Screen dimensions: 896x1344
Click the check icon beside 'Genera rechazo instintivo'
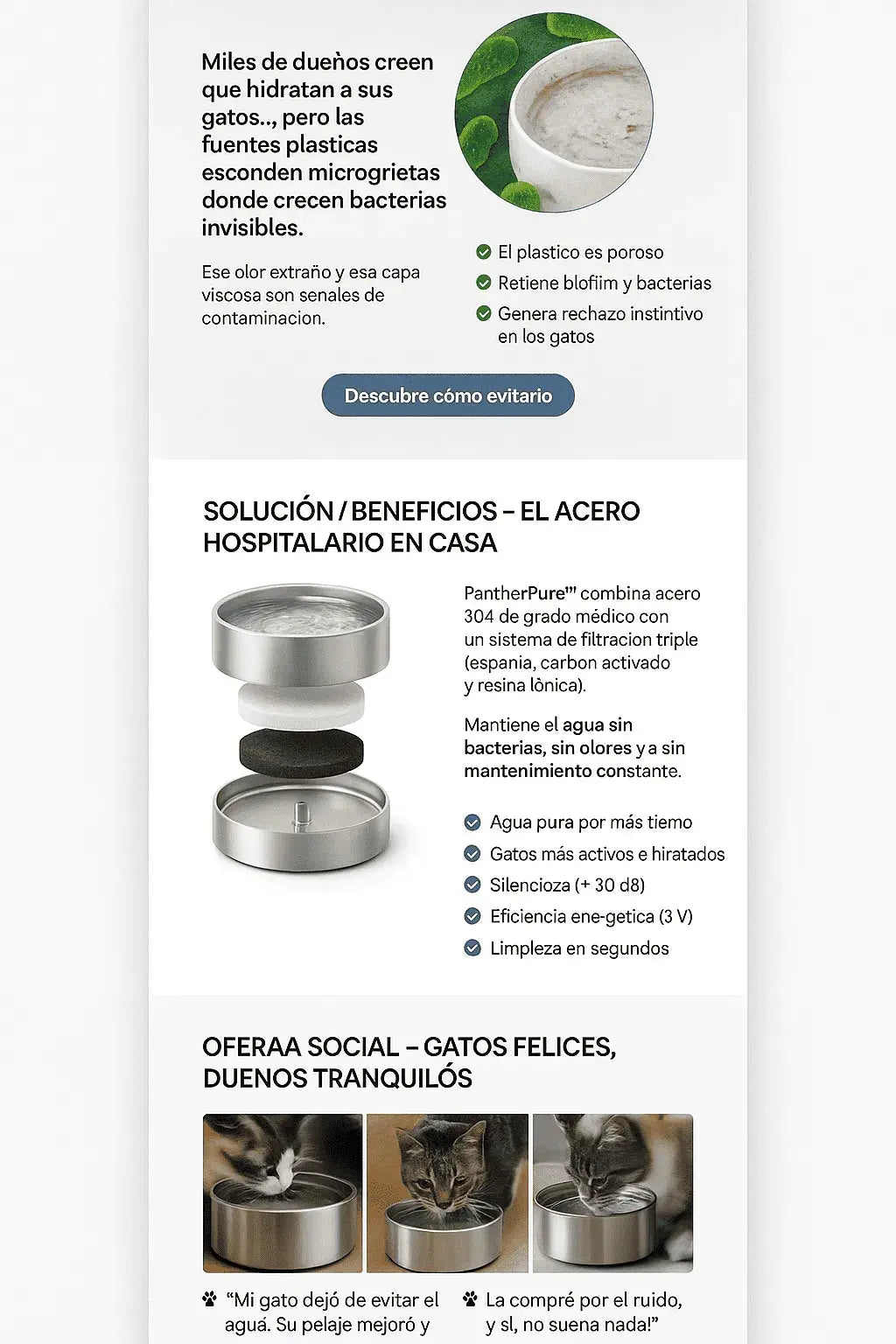483,313
